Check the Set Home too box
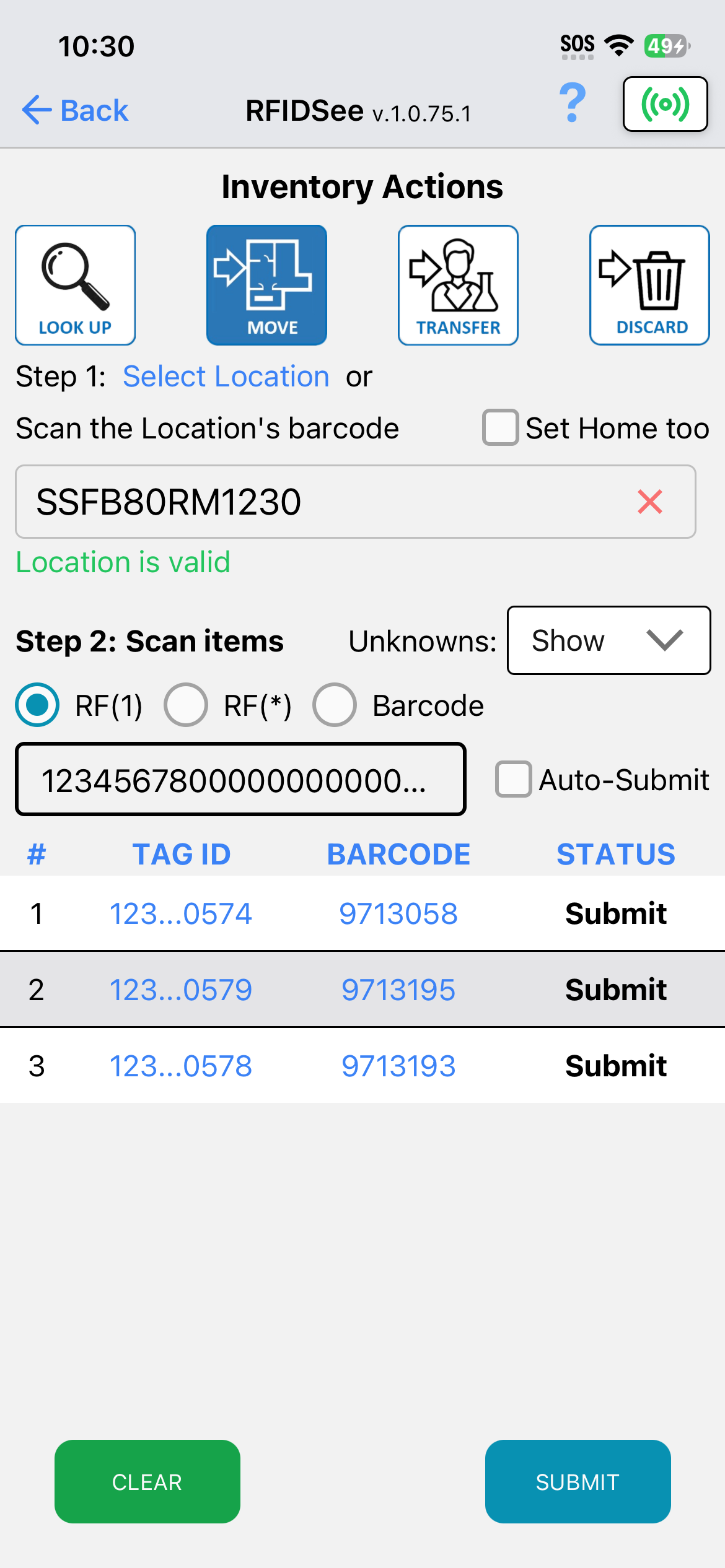The height and width of the screenshot is (1568, 725). (501, 427)
